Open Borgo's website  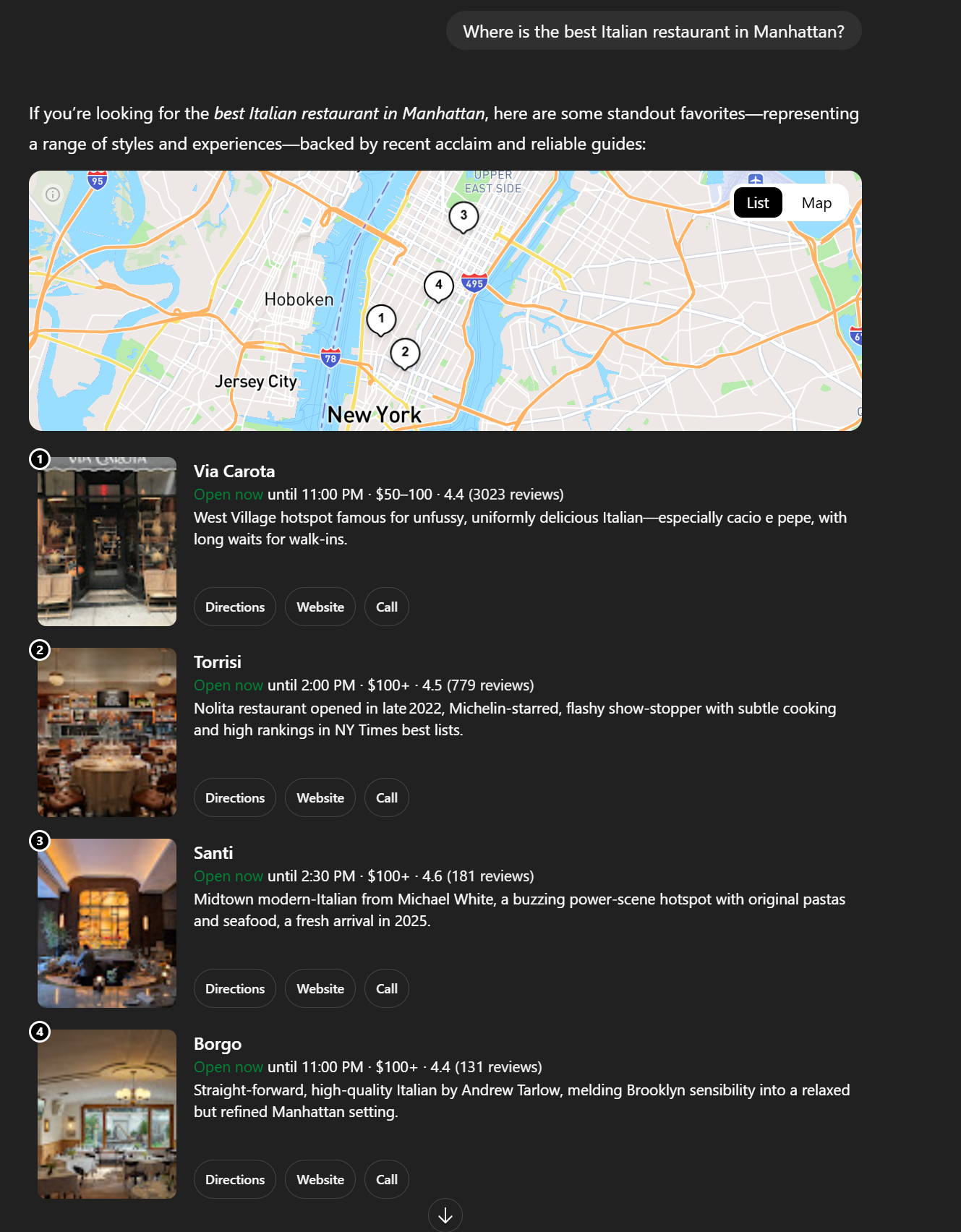tap(320, 1180)
